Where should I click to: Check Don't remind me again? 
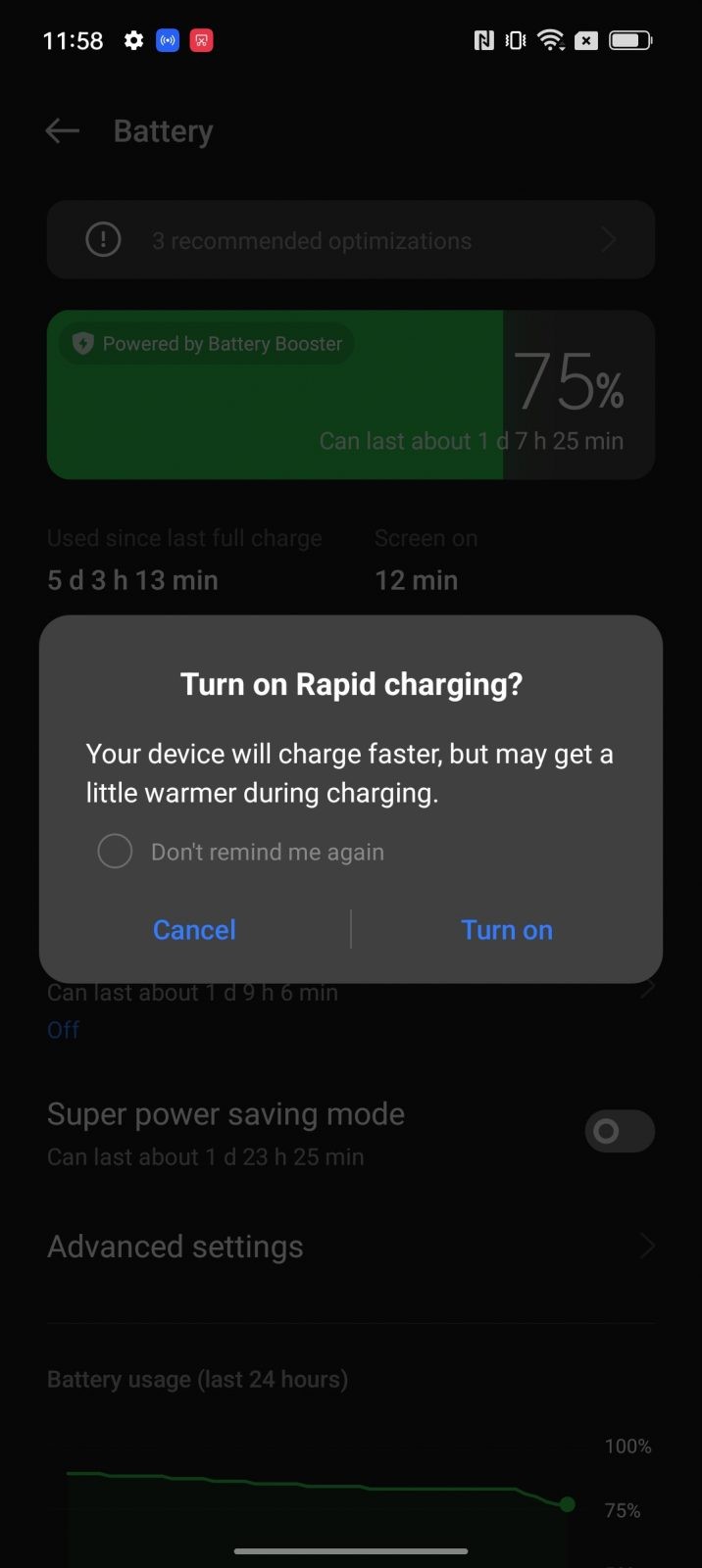point(115,851)
